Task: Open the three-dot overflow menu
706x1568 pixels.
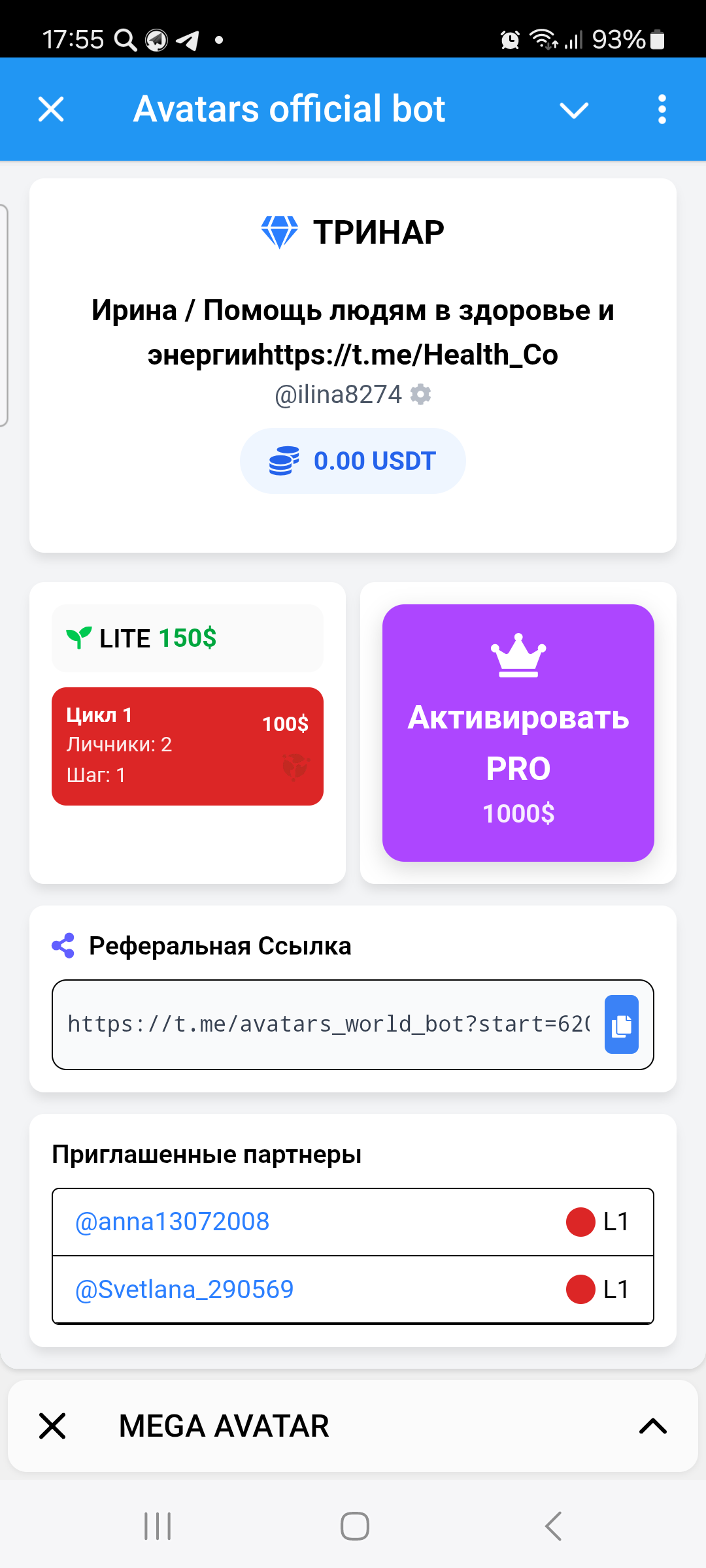Action: coord(662,109)
